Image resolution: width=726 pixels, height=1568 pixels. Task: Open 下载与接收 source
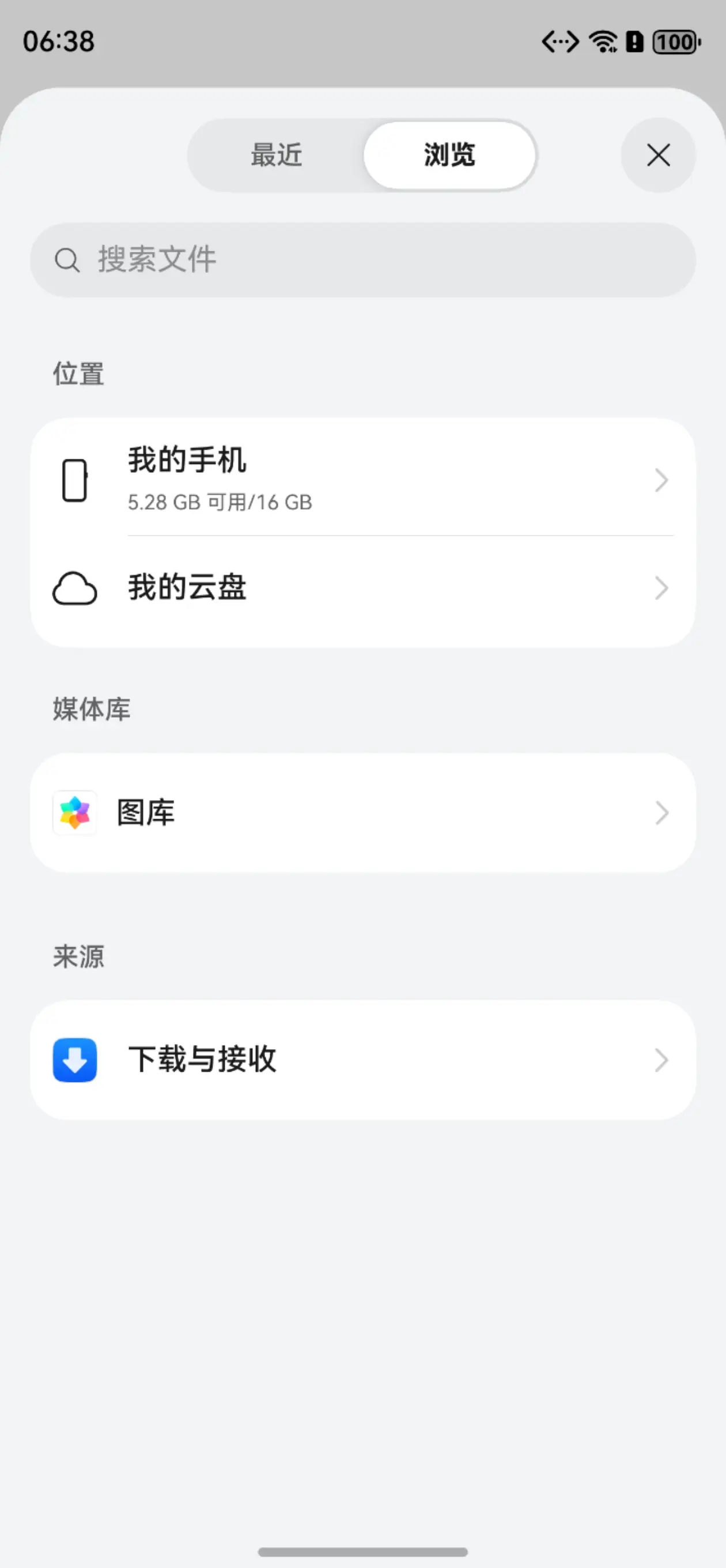362,1060
